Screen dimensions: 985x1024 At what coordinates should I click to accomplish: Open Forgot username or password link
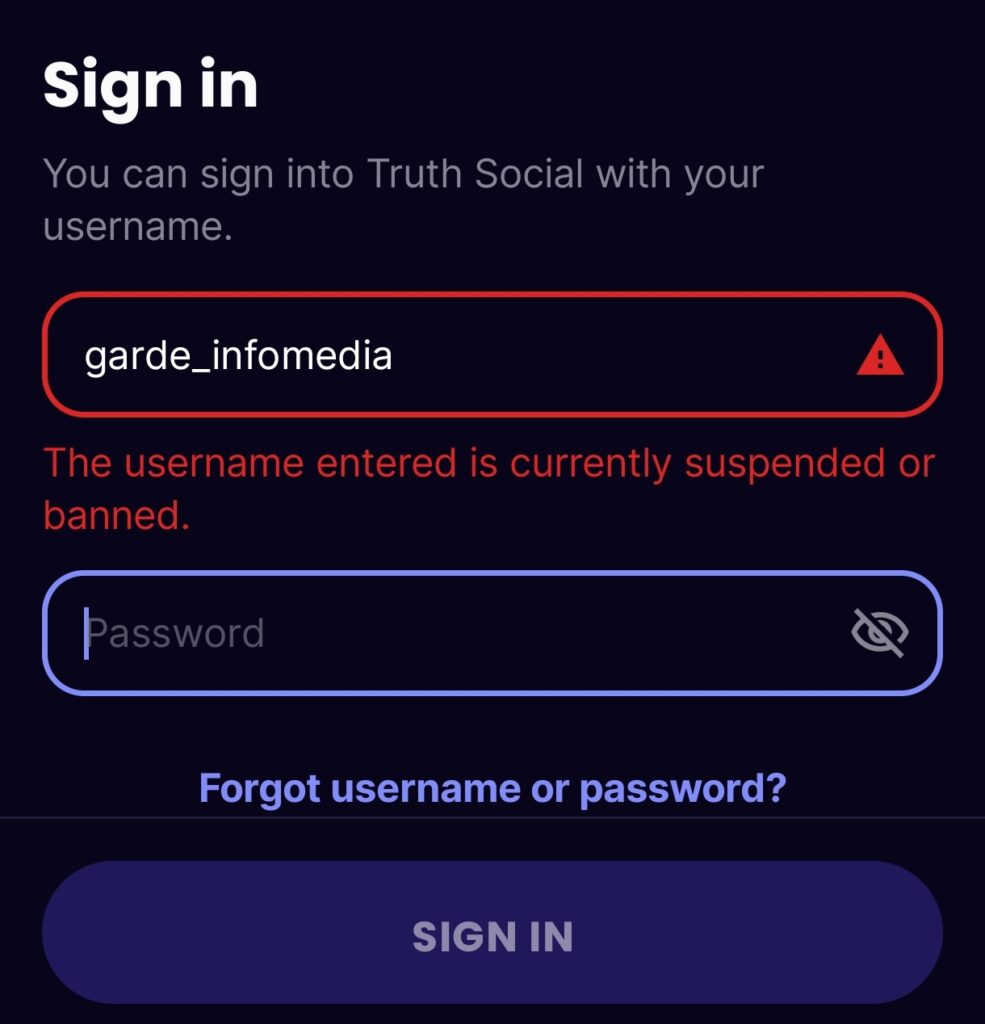click(492, 789)
